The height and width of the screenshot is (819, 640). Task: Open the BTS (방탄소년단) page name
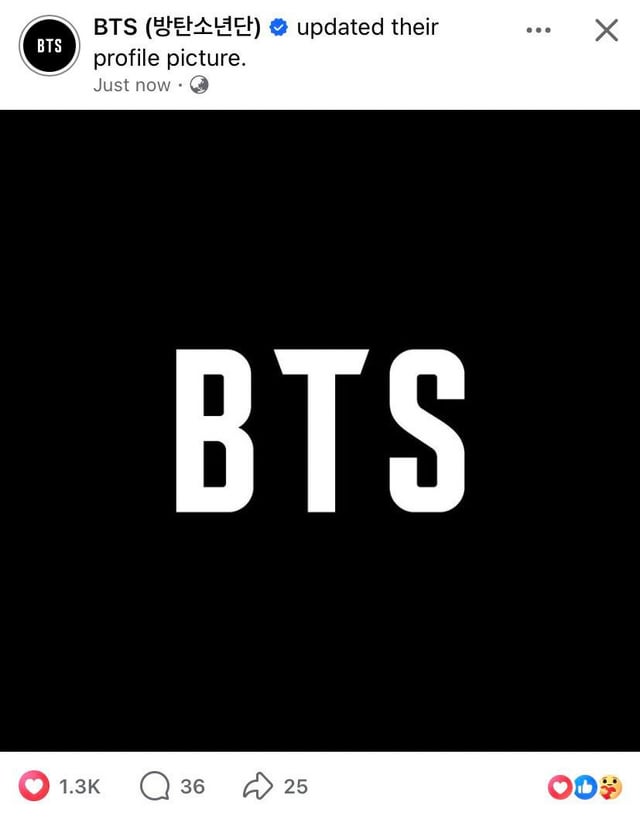pyautogui.click(x=177, y=27)
